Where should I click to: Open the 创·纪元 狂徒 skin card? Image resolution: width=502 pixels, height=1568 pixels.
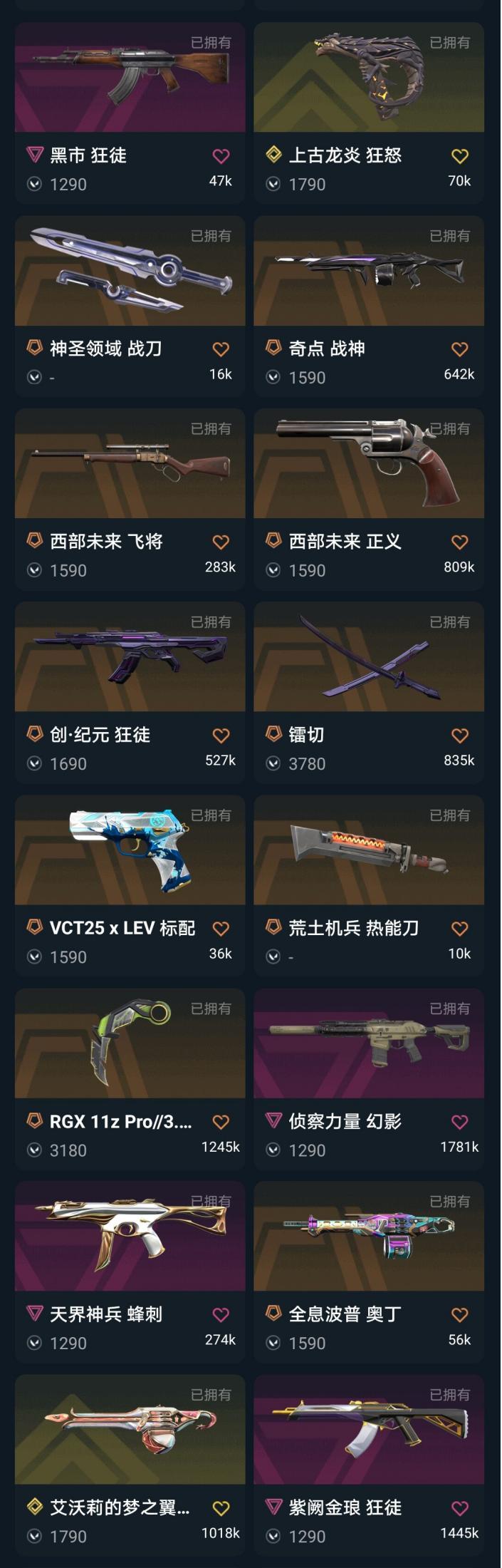point(130,658)
